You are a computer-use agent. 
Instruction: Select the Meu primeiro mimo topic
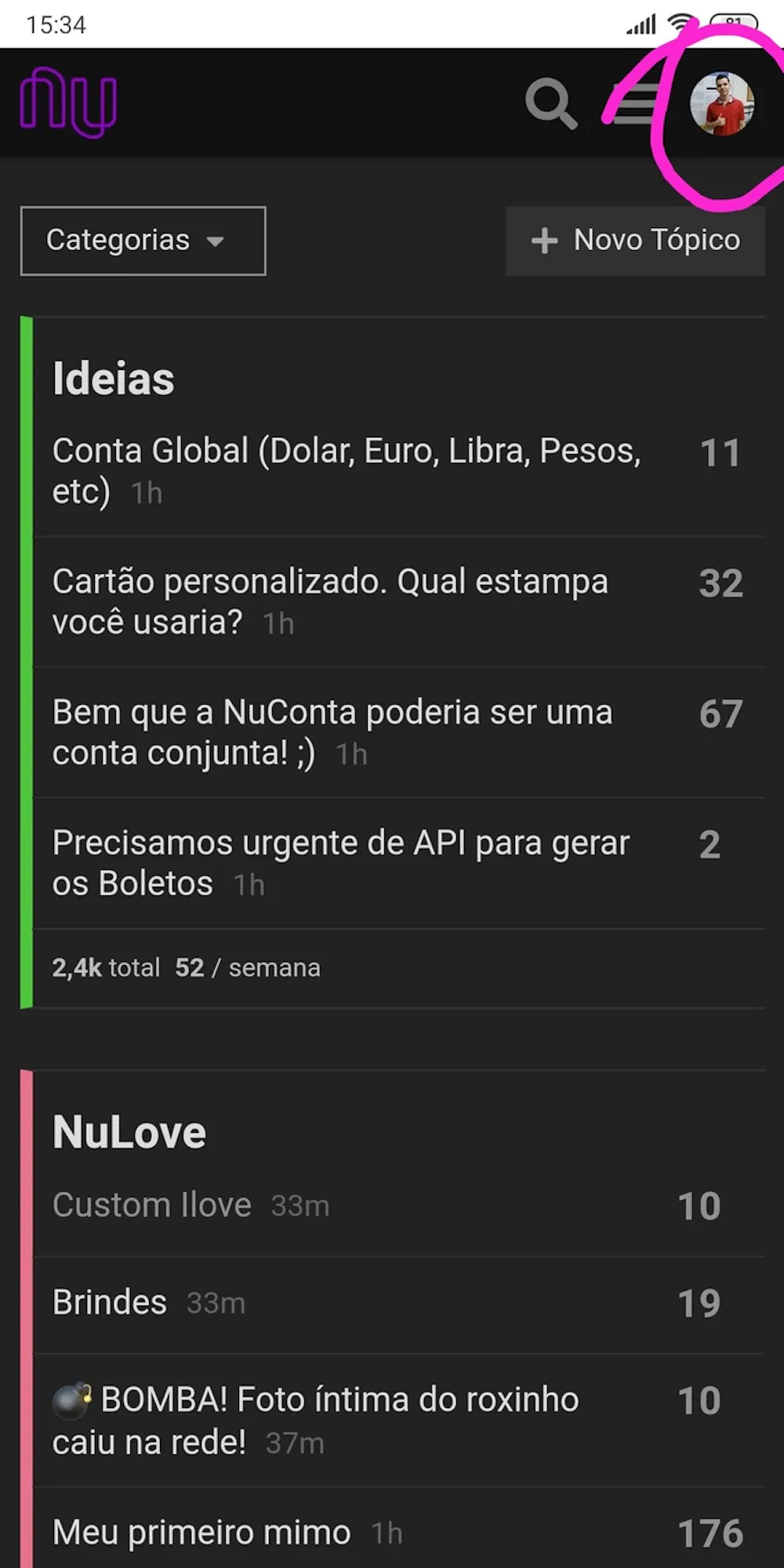[201, 1533]
